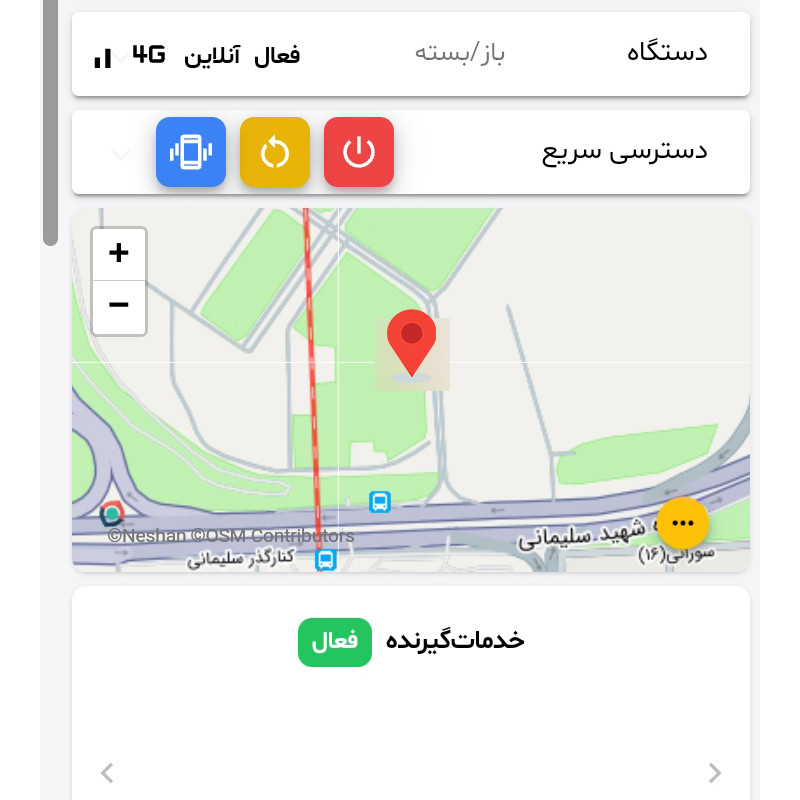800x800 pixels.
Task: Go to the previous card with left arrow
Action: (108, 772)
